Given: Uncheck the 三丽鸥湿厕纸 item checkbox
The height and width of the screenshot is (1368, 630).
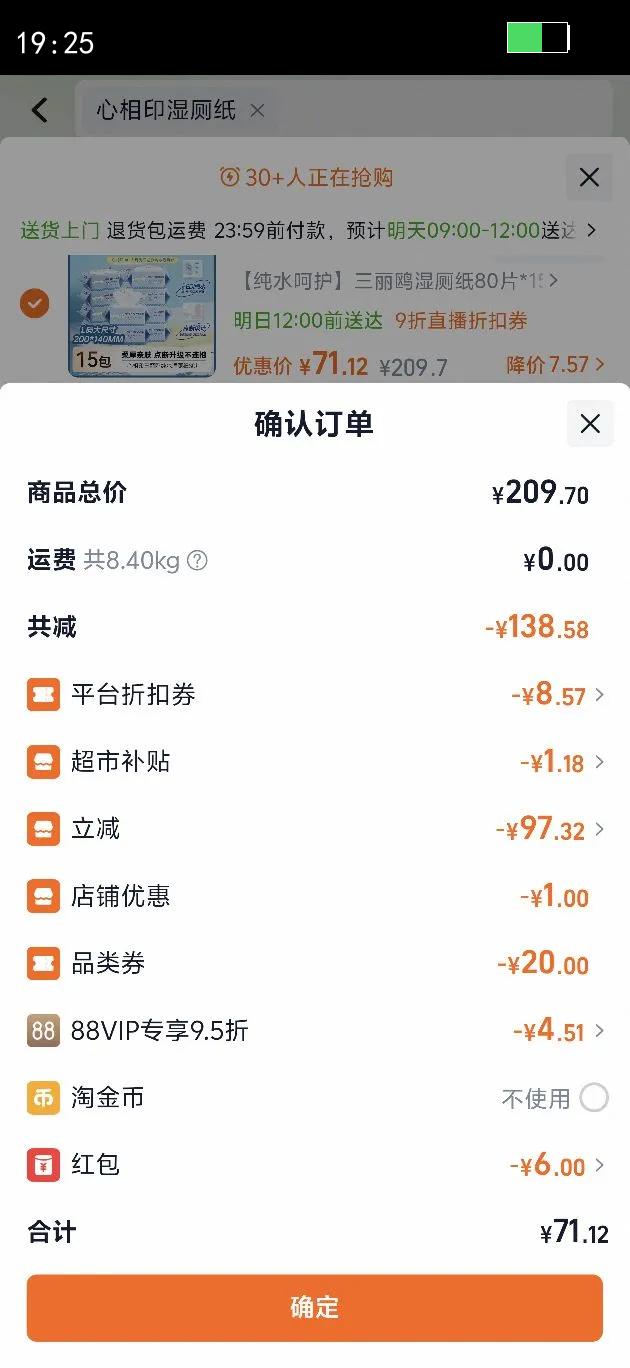Looking at the screenshot, I should (35, 303).
